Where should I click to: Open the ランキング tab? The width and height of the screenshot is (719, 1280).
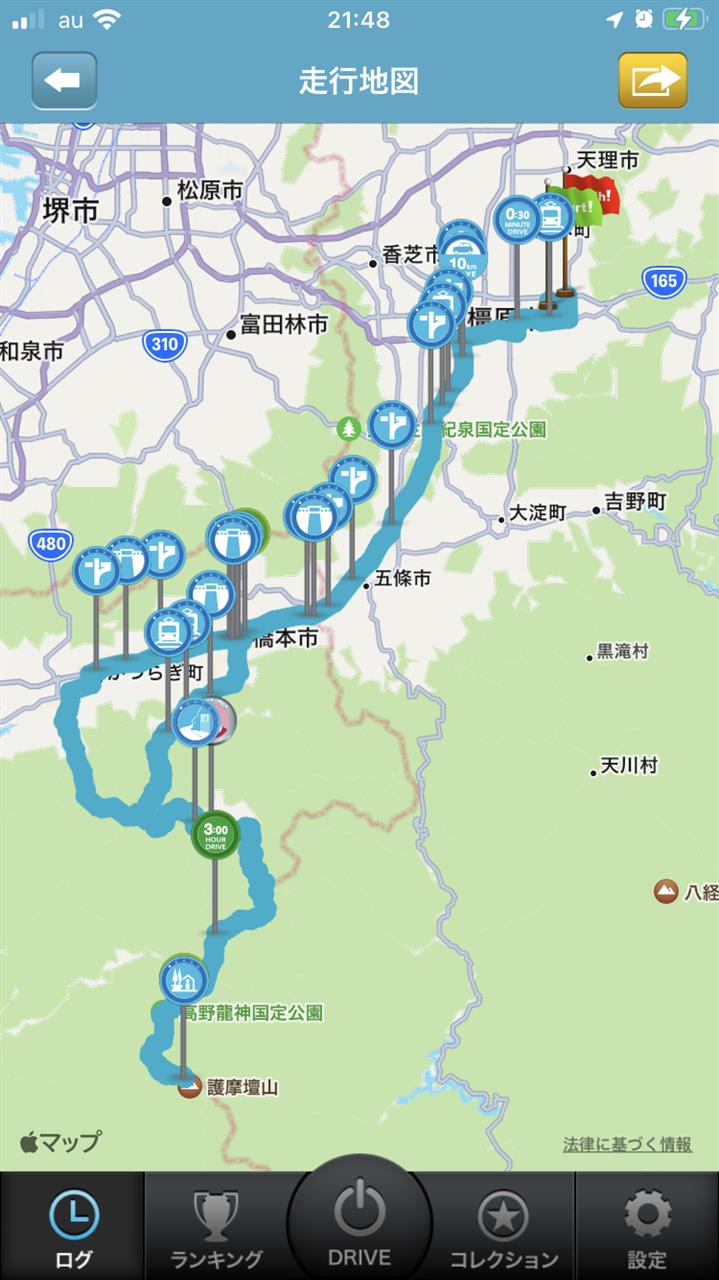click(216, 1226)
